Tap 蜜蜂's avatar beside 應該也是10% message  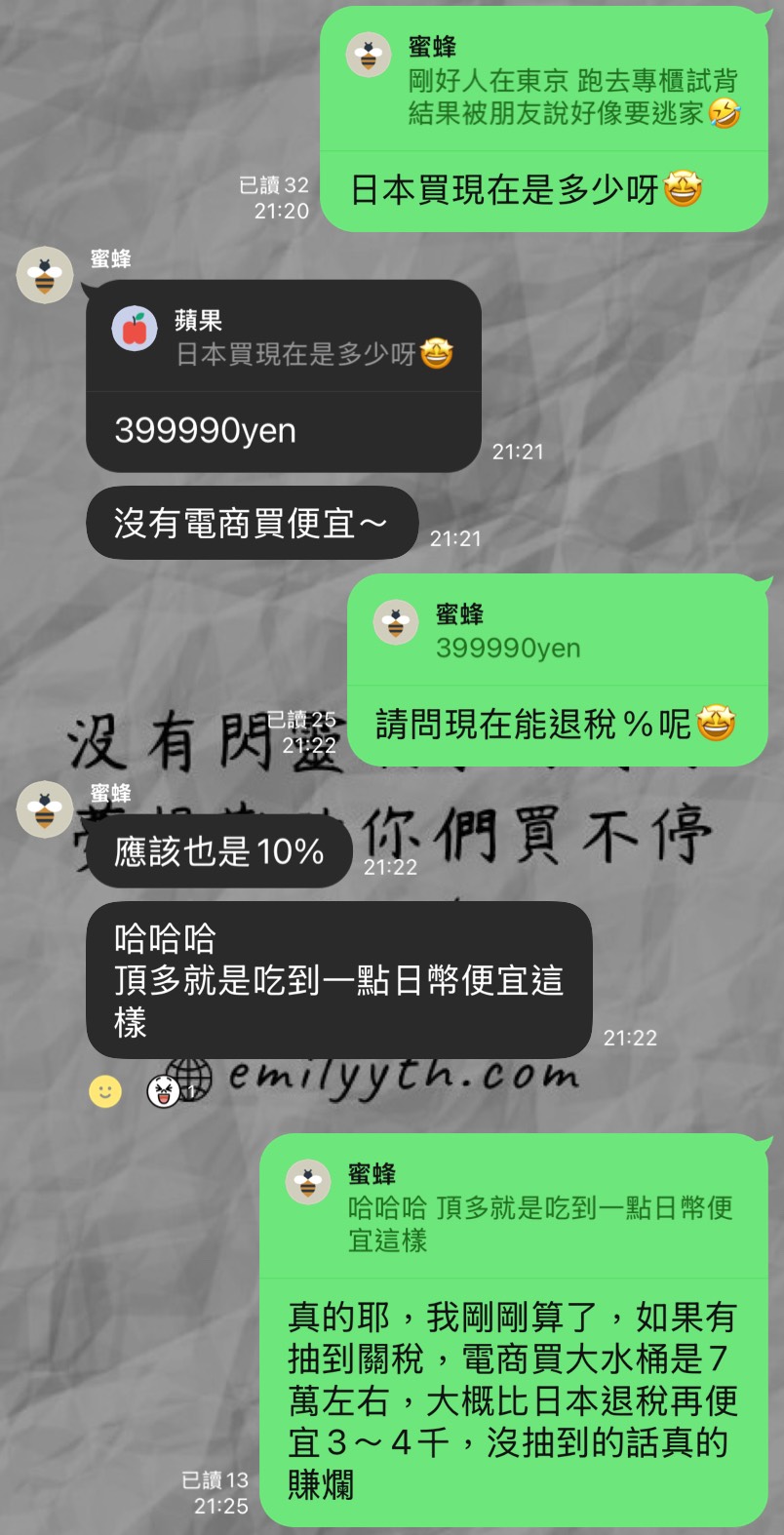tap(44, 809)
